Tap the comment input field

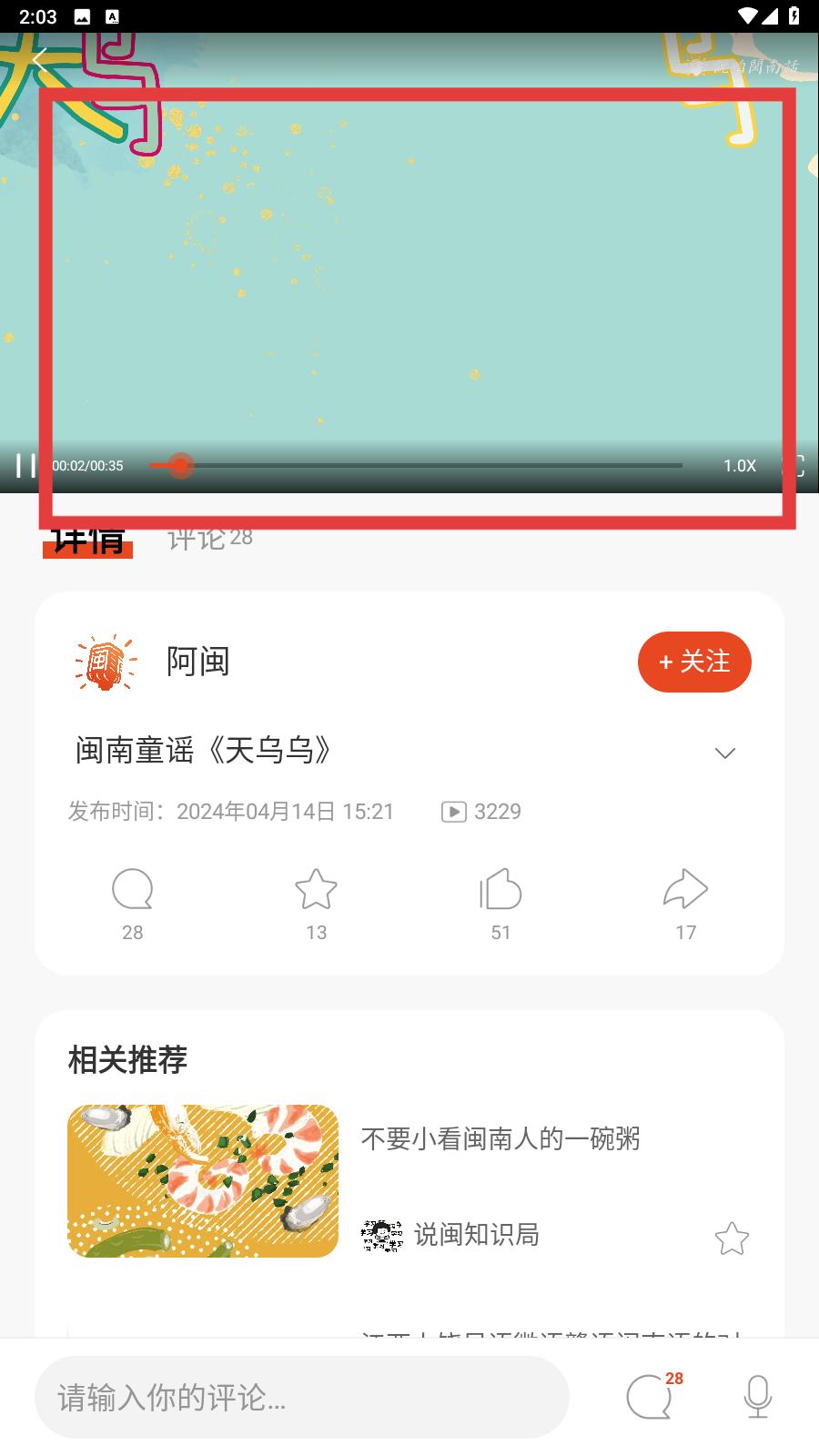tap(302, 1397)
